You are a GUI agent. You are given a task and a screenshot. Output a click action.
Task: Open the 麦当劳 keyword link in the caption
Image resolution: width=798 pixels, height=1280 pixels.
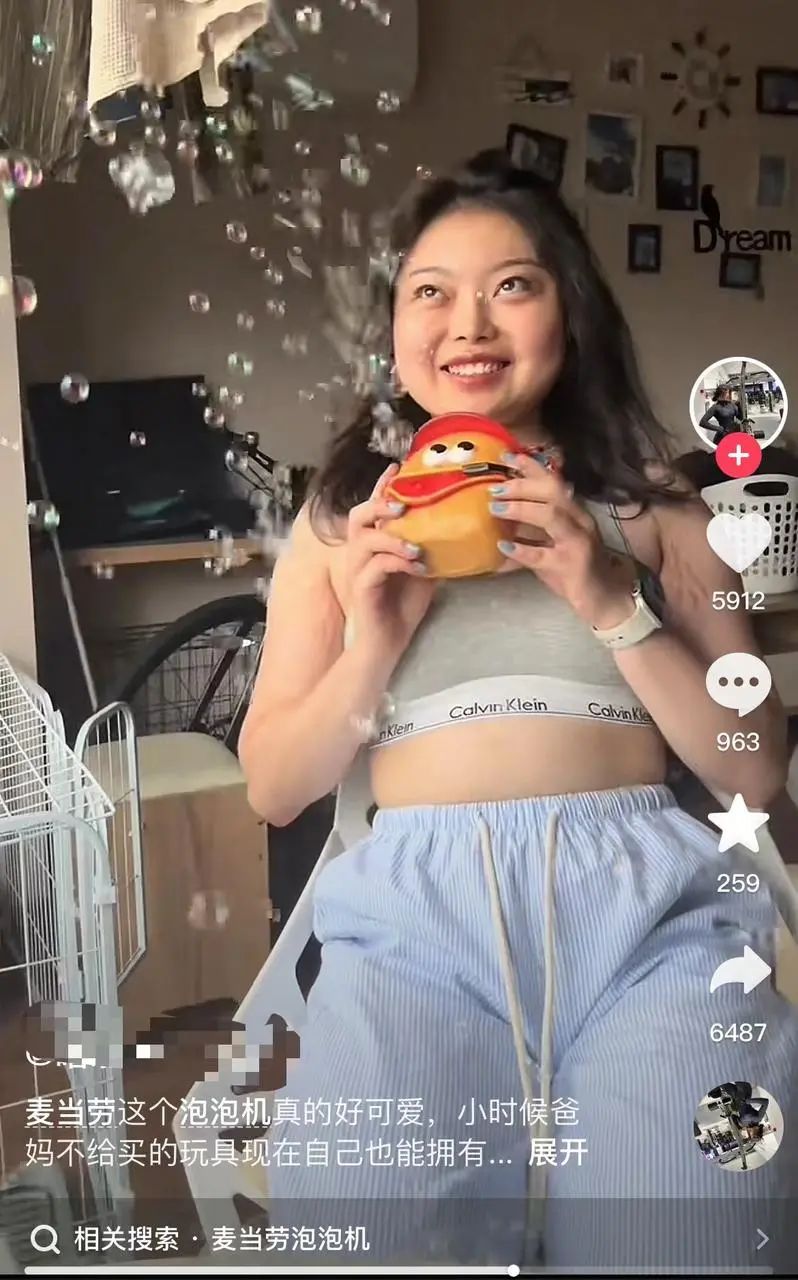point(70,1112)
